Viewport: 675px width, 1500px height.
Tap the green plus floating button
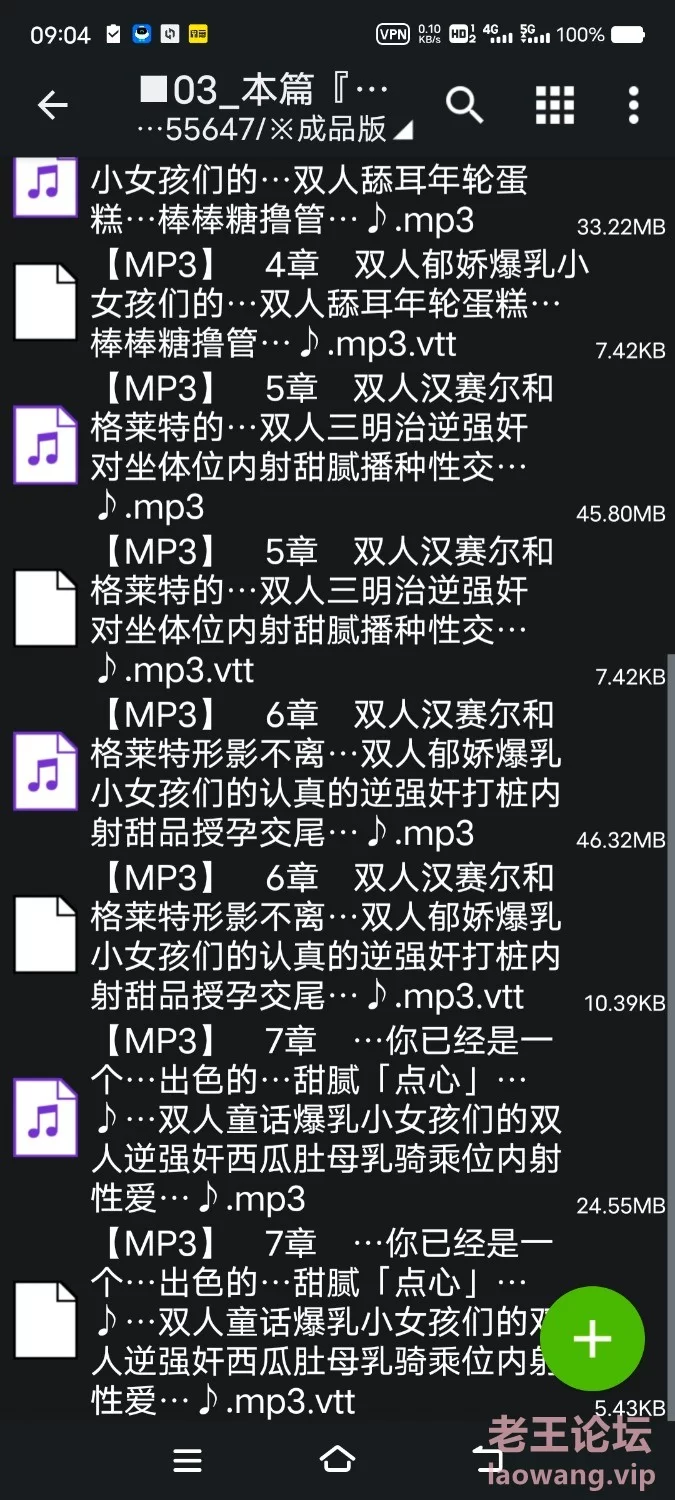(x=592, y=1339)
